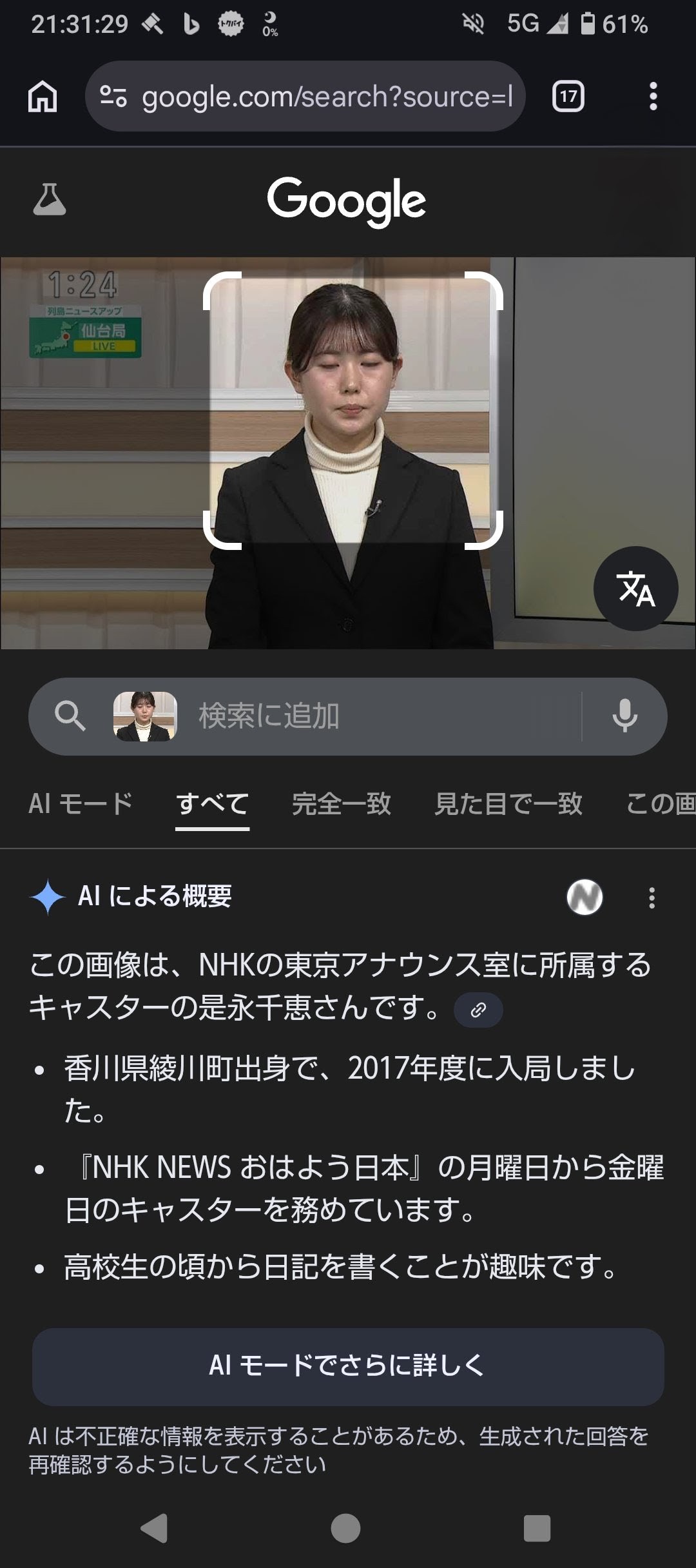
Task: Open recent apps from the navigation bar
Action: (537, 1528)
